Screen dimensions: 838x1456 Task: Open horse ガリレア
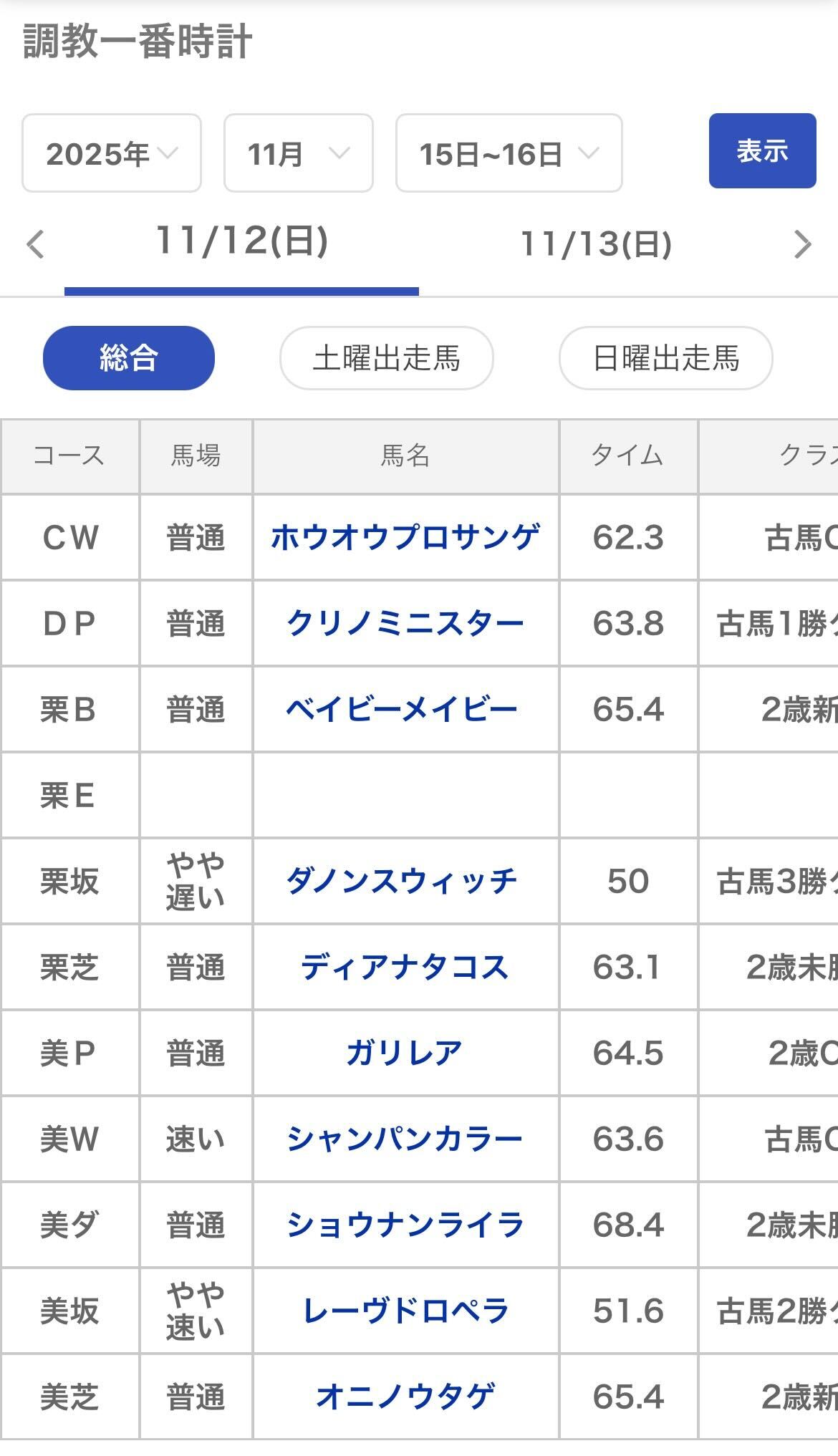(x=405, y=1053)
